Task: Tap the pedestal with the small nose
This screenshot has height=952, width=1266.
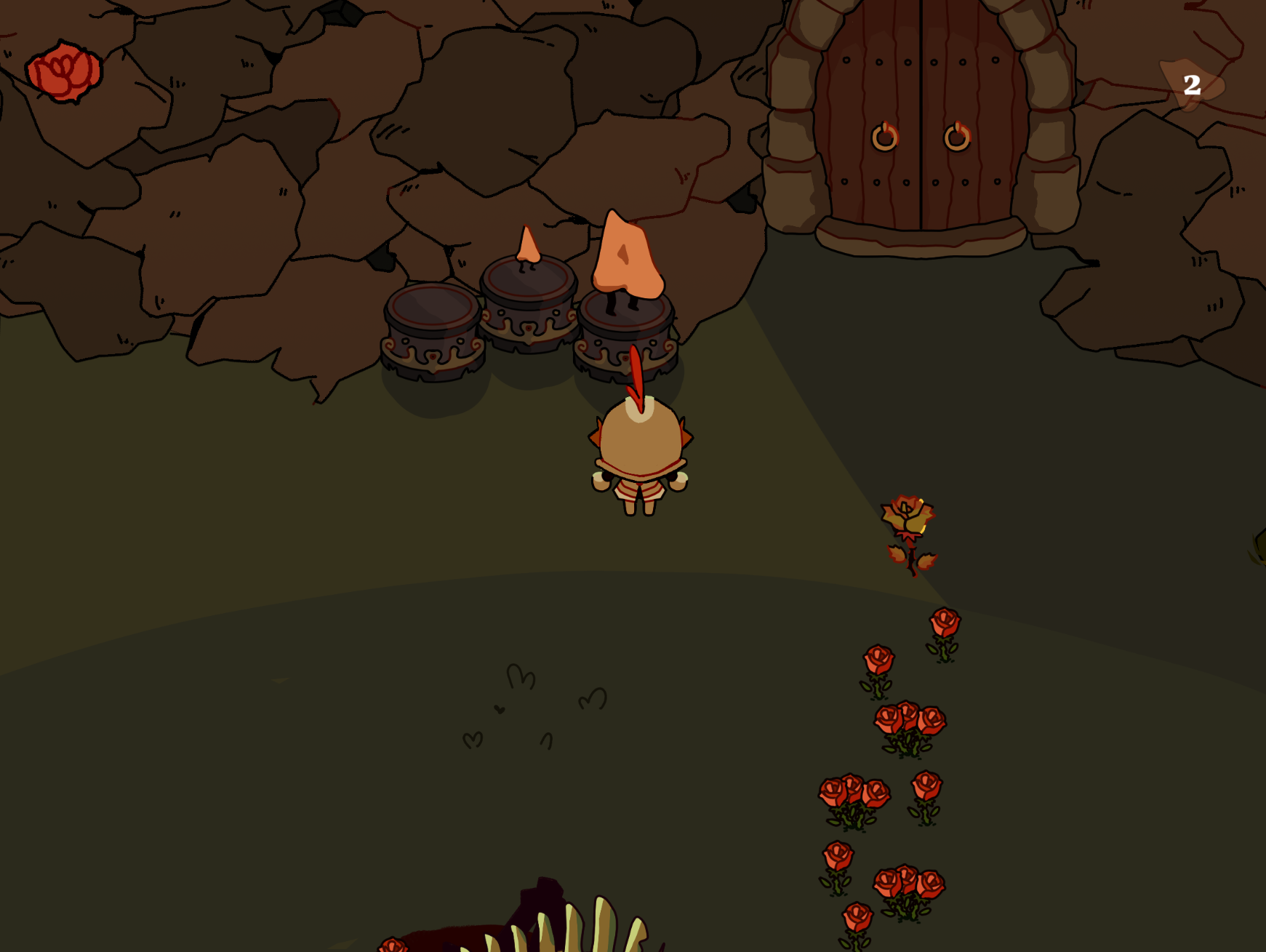Action: [529, 305]
